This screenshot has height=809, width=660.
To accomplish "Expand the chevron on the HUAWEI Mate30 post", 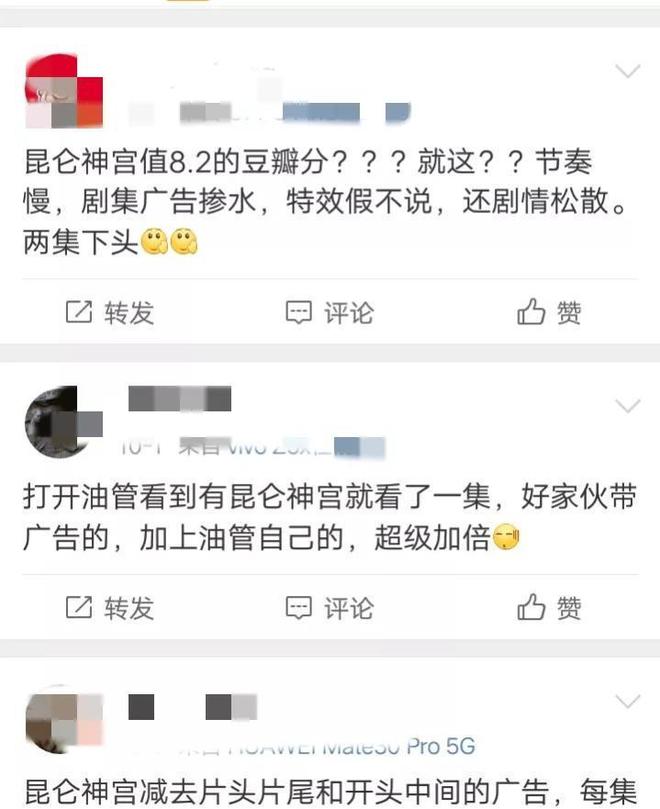I will tap(627, 700).
